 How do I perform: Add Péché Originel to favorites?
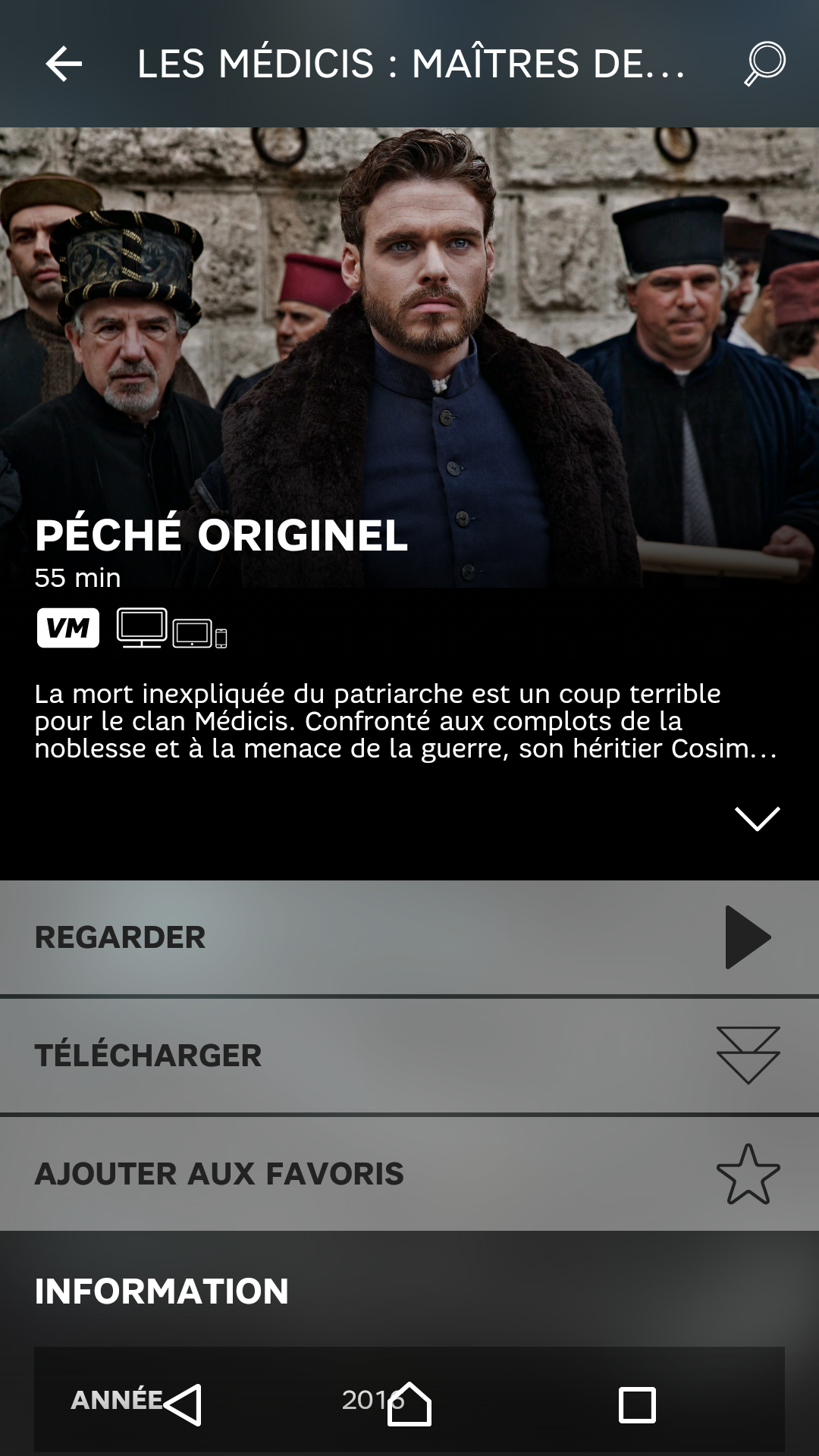(409, 1174)
